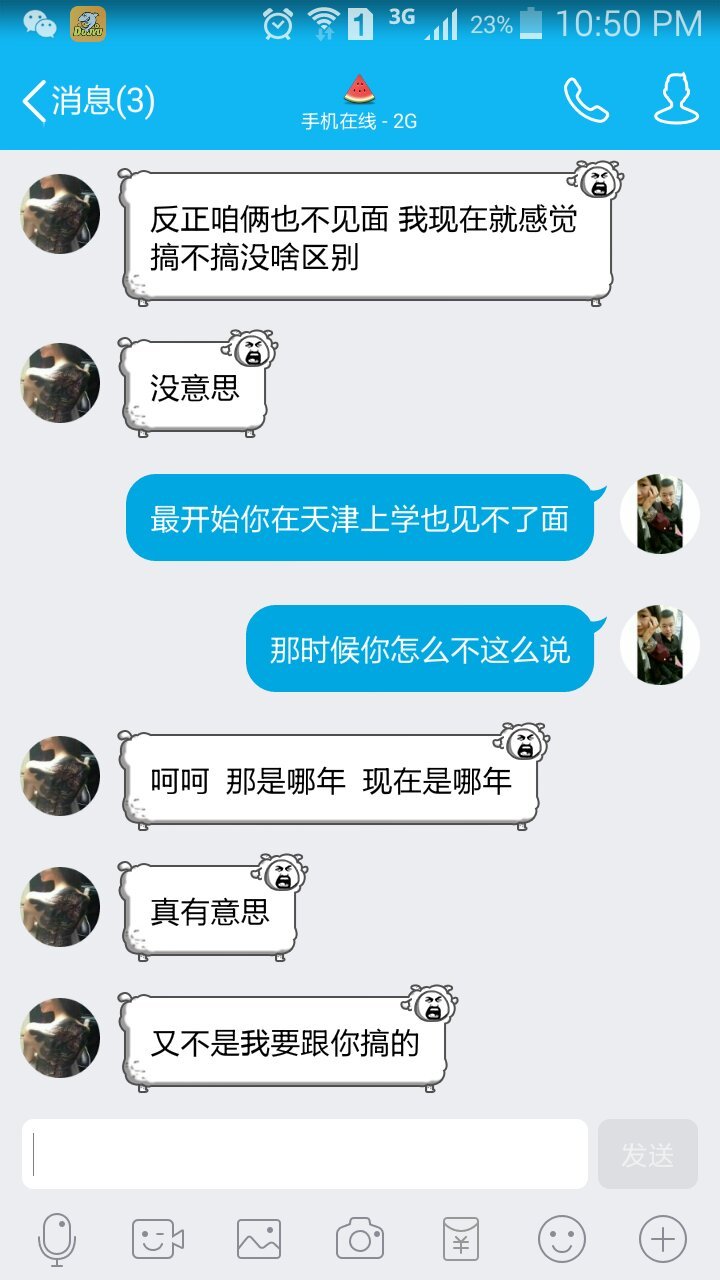Screen dimensions: 720x1280
Task: View my avatar next to 那时候你怎么不这么说
Action: click(659, 645)
